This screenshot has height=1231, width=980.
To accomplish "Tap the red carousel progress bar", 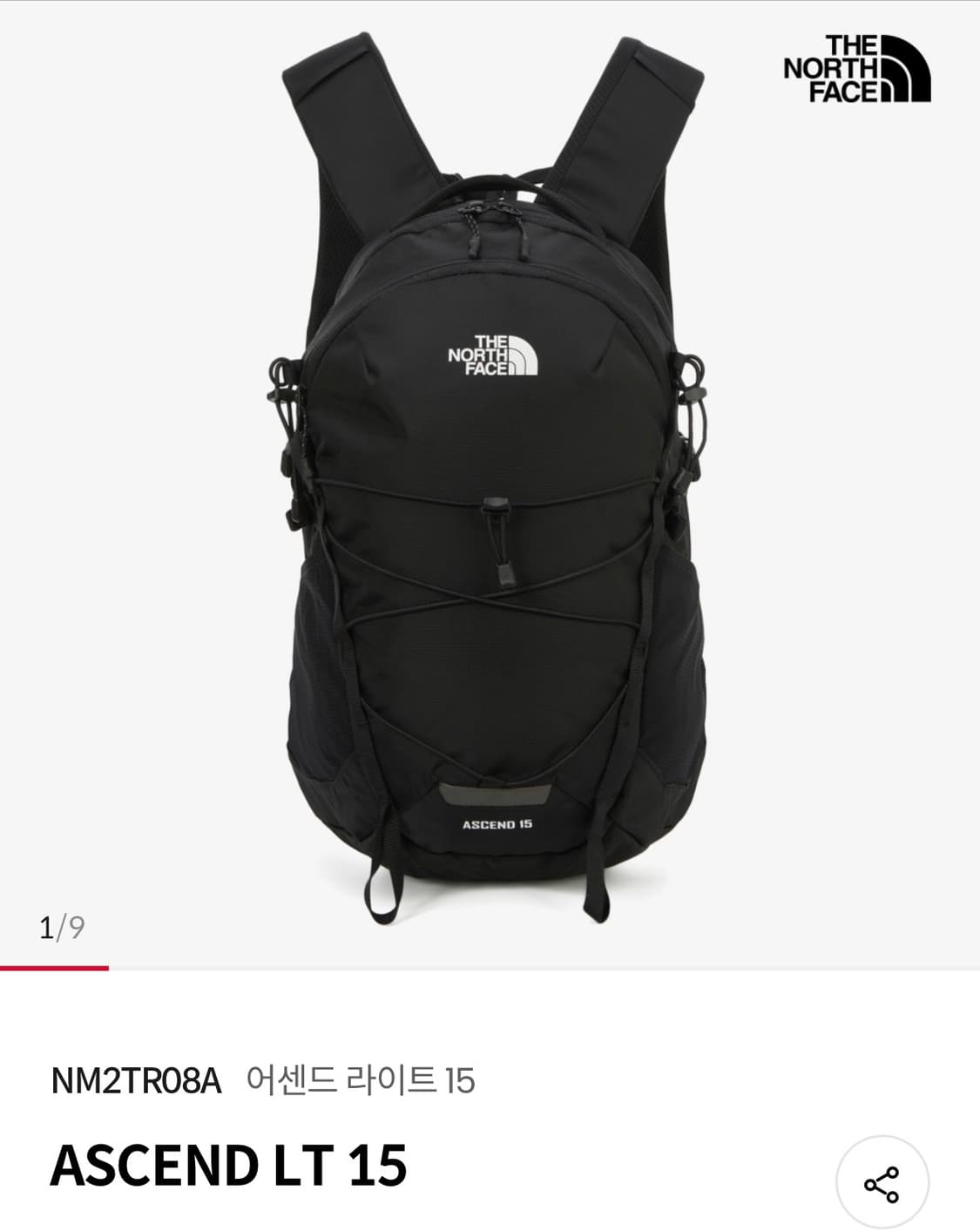I will click(55, 965).
